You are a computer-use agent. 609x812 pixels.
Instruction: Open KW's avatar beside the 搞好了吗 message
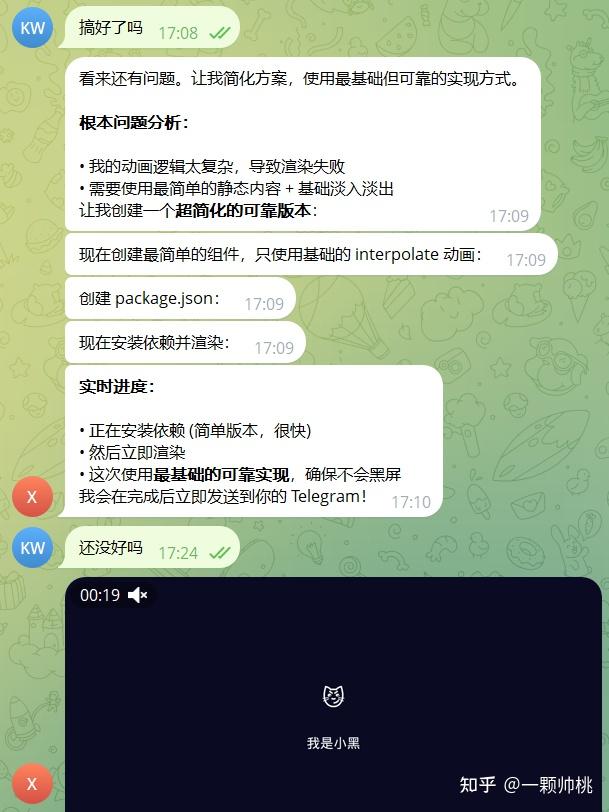[32, 27]
